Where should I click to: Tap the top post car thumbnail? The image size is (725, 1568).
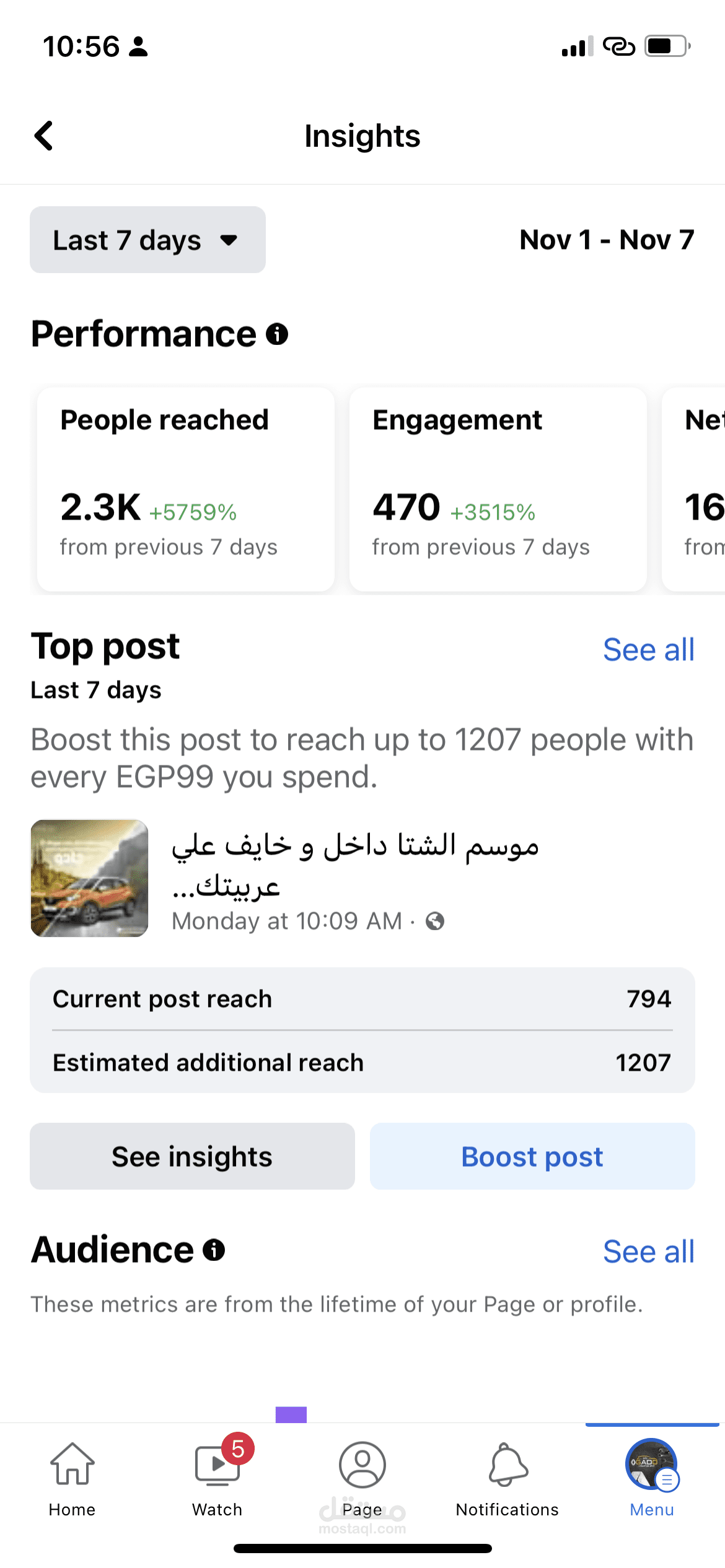click(x=89, y=879)
